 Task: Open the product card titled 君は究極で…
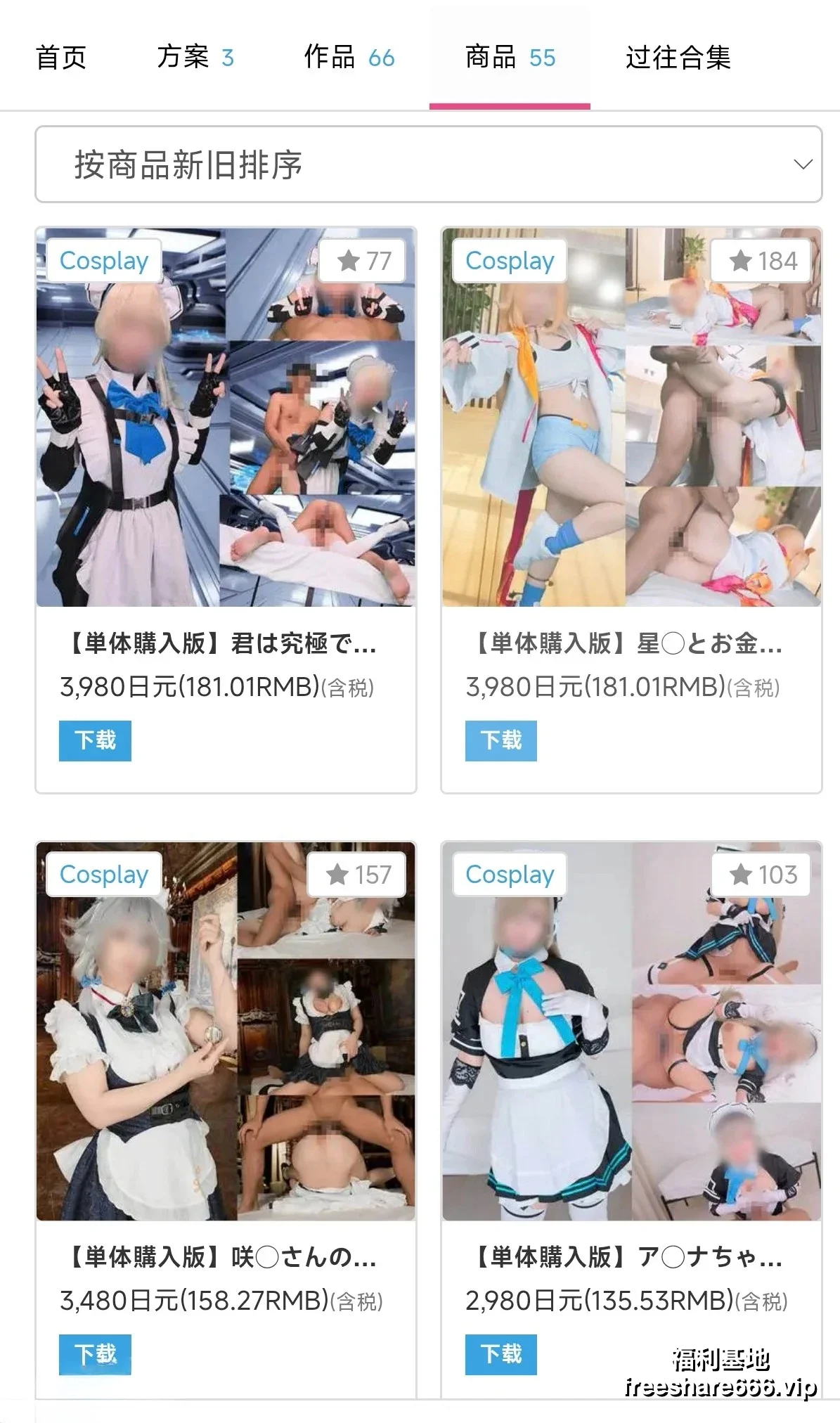[x=222, y=643]
